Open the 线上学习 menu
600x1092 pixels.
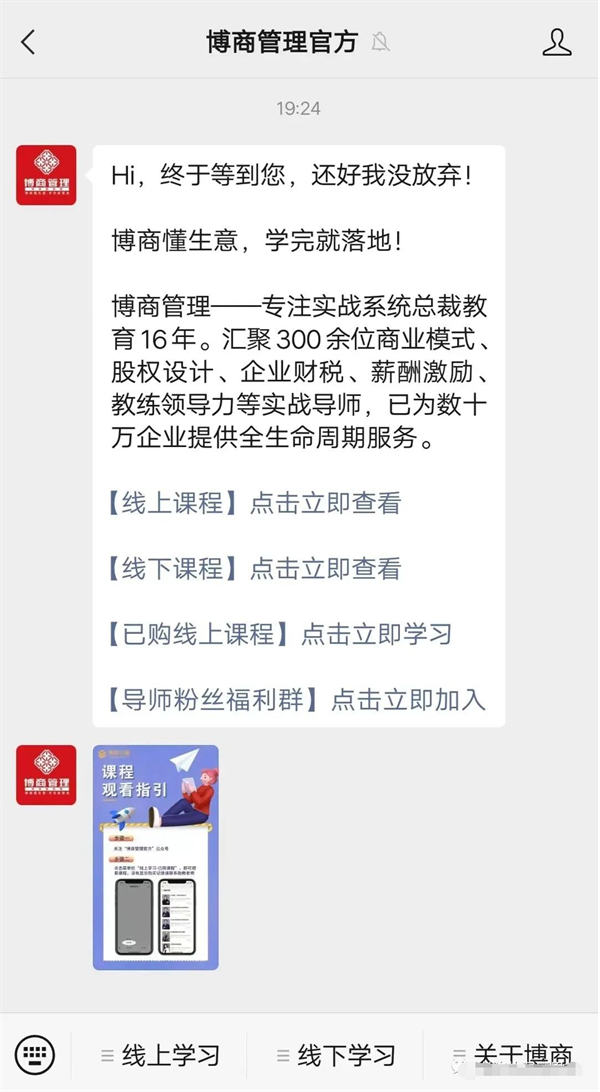160,1055
